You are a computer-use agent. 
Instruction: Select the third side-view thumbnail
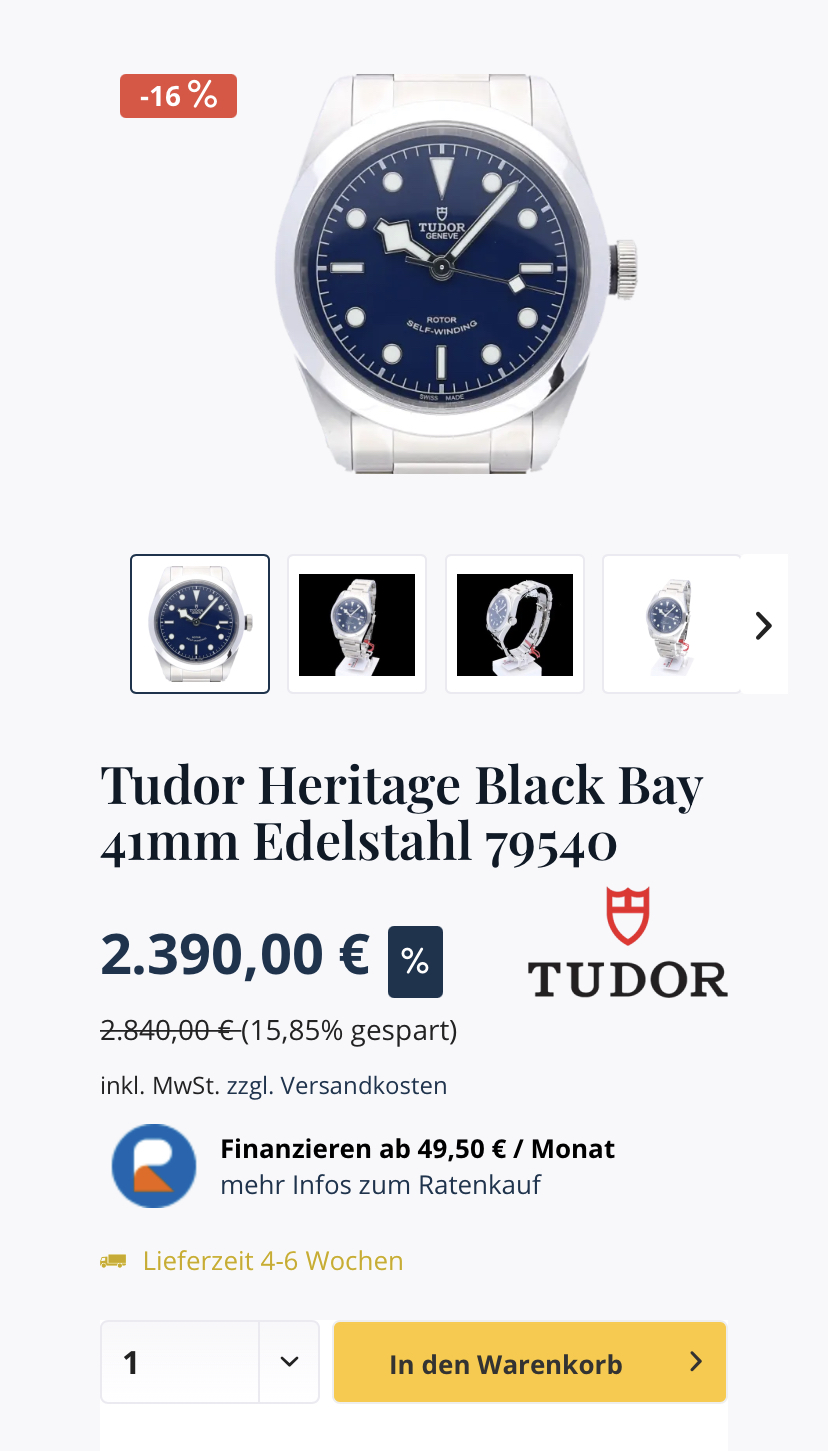click(x=514, y=624)
